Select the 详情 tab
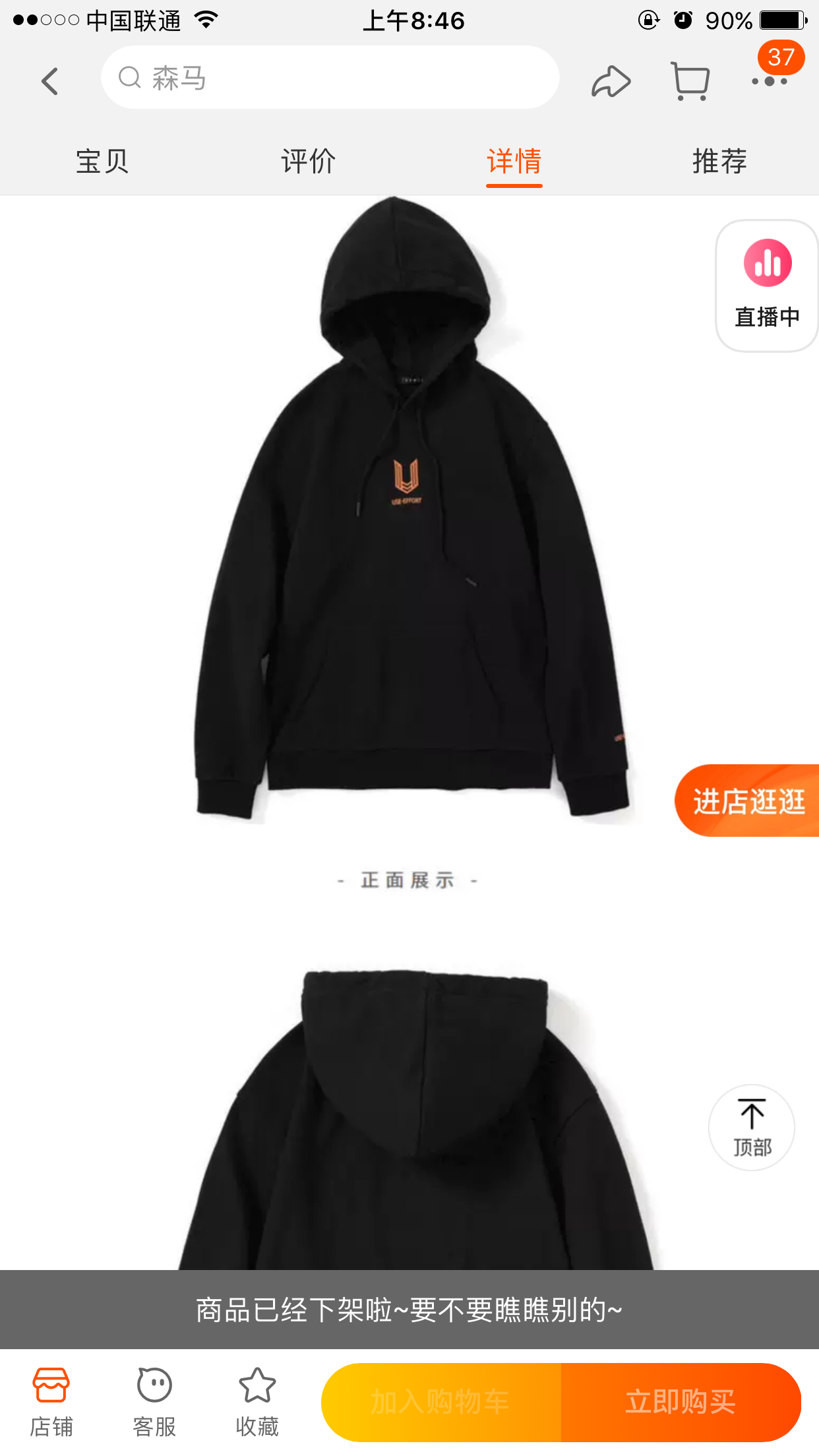 [514, 162]
